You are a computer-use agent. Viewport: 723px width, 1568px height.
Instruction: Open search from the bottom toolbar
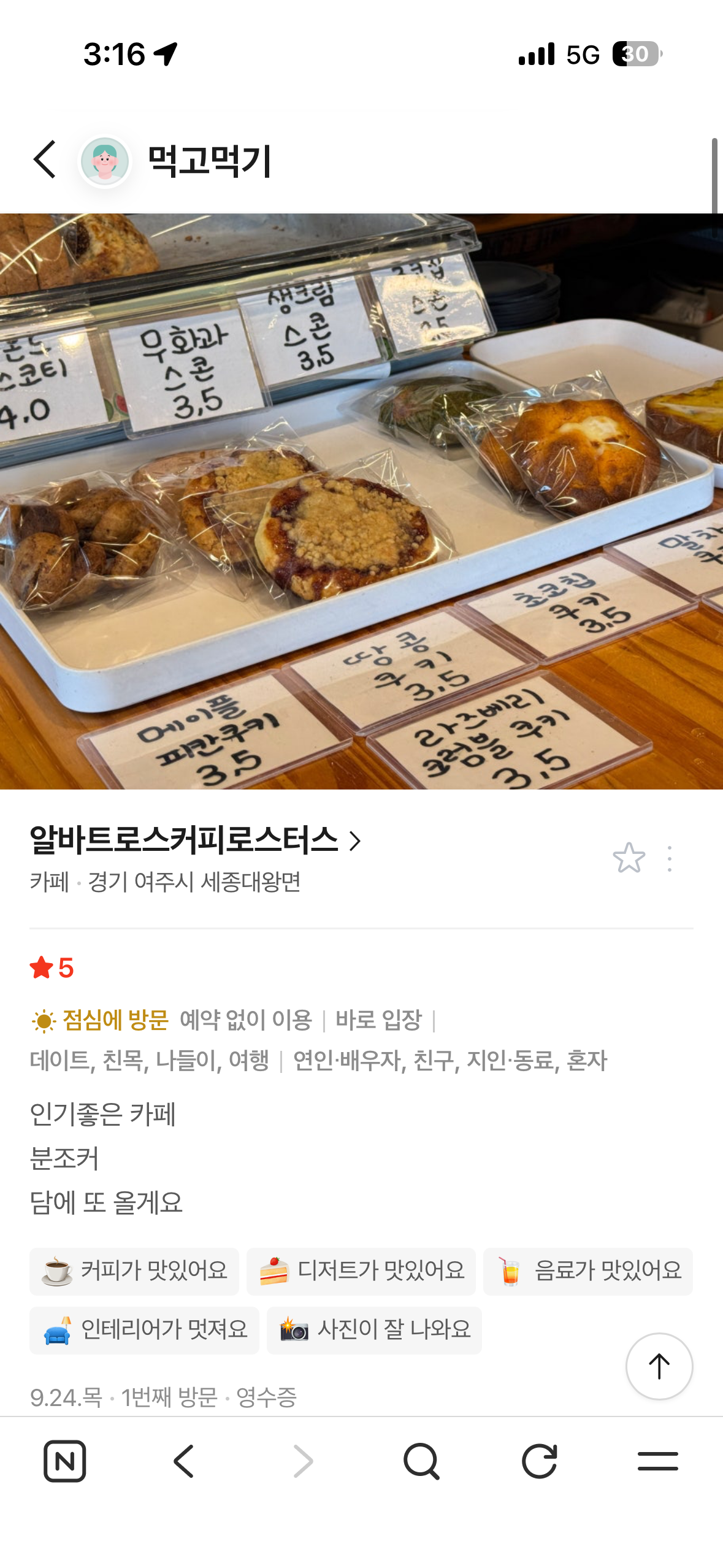(421, 1461)
